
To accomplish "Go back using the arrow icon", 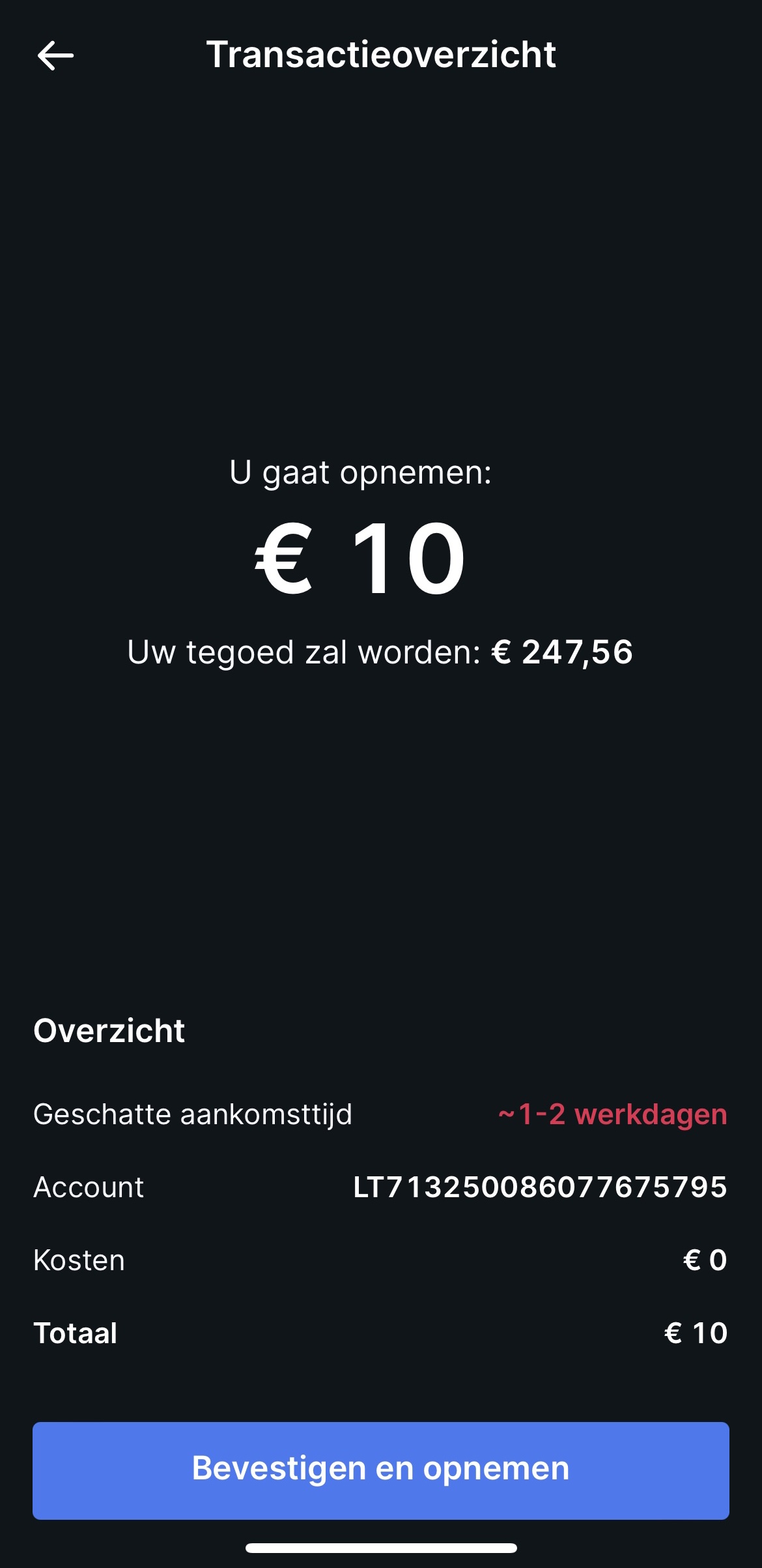I will point(55,55).
